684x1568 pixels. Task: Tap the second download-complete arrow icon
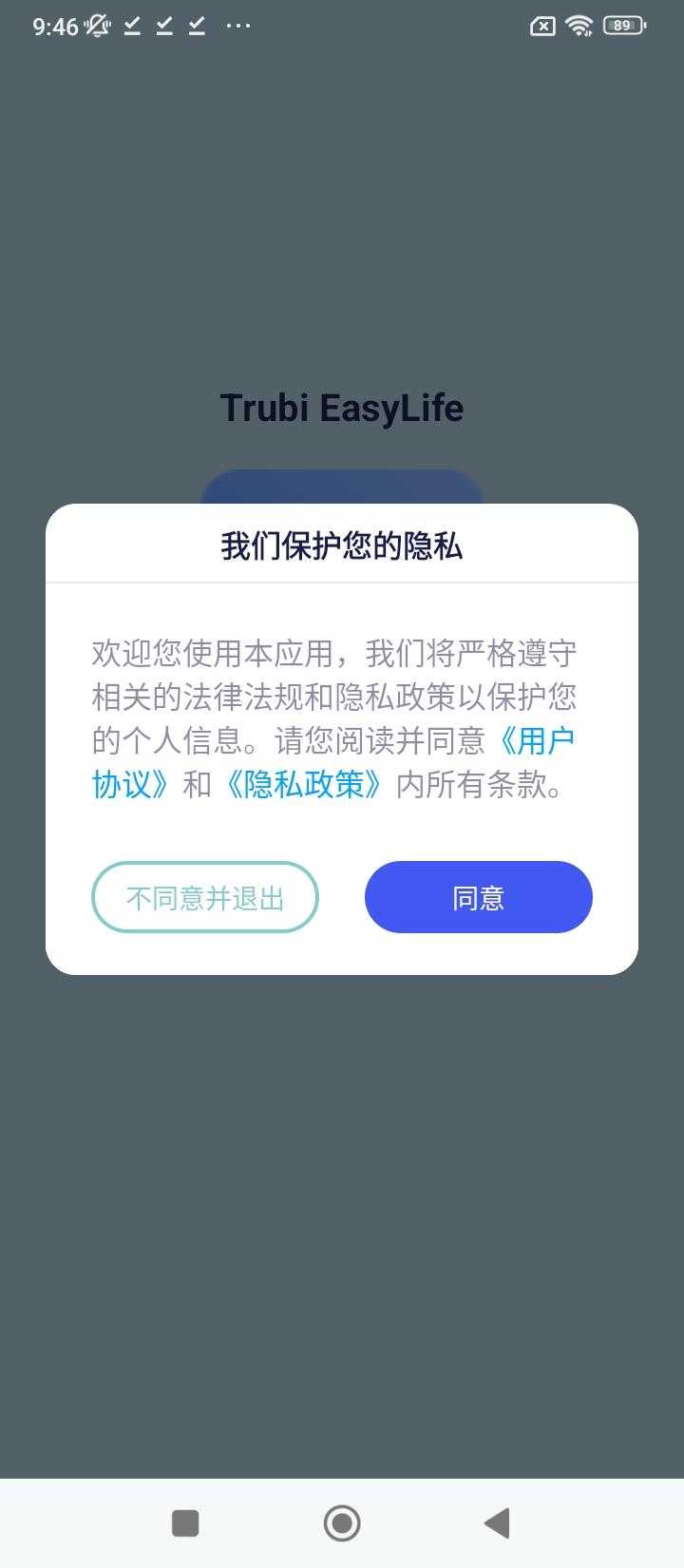click(163, 26)
